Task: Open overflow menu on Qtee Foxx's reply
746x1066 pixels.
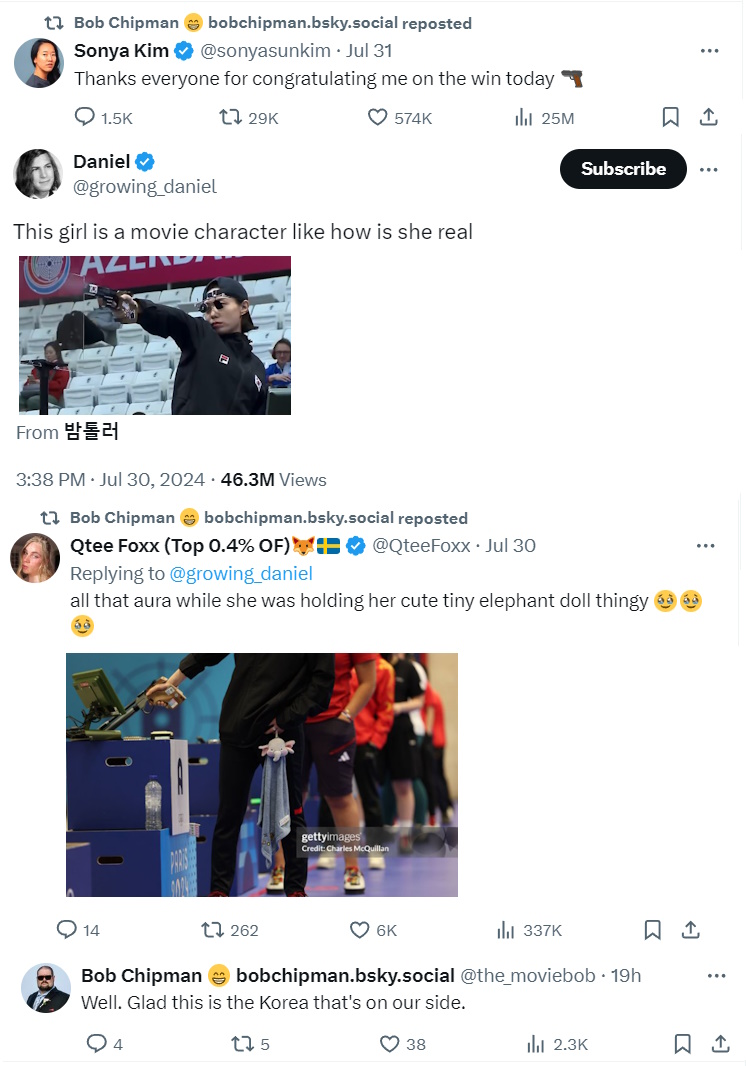Action: [x=706, y=546]
